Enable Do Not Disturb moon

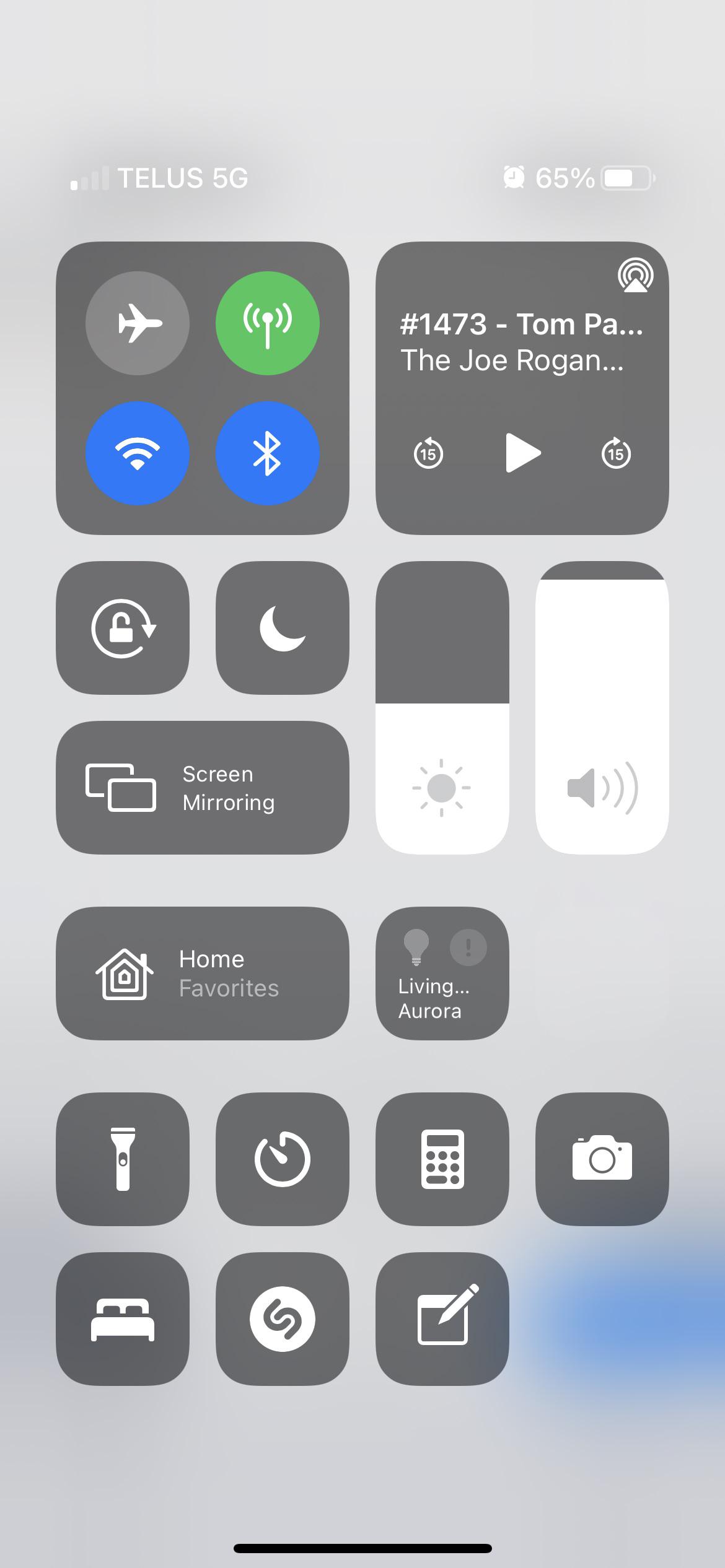[x=283, y=628]
